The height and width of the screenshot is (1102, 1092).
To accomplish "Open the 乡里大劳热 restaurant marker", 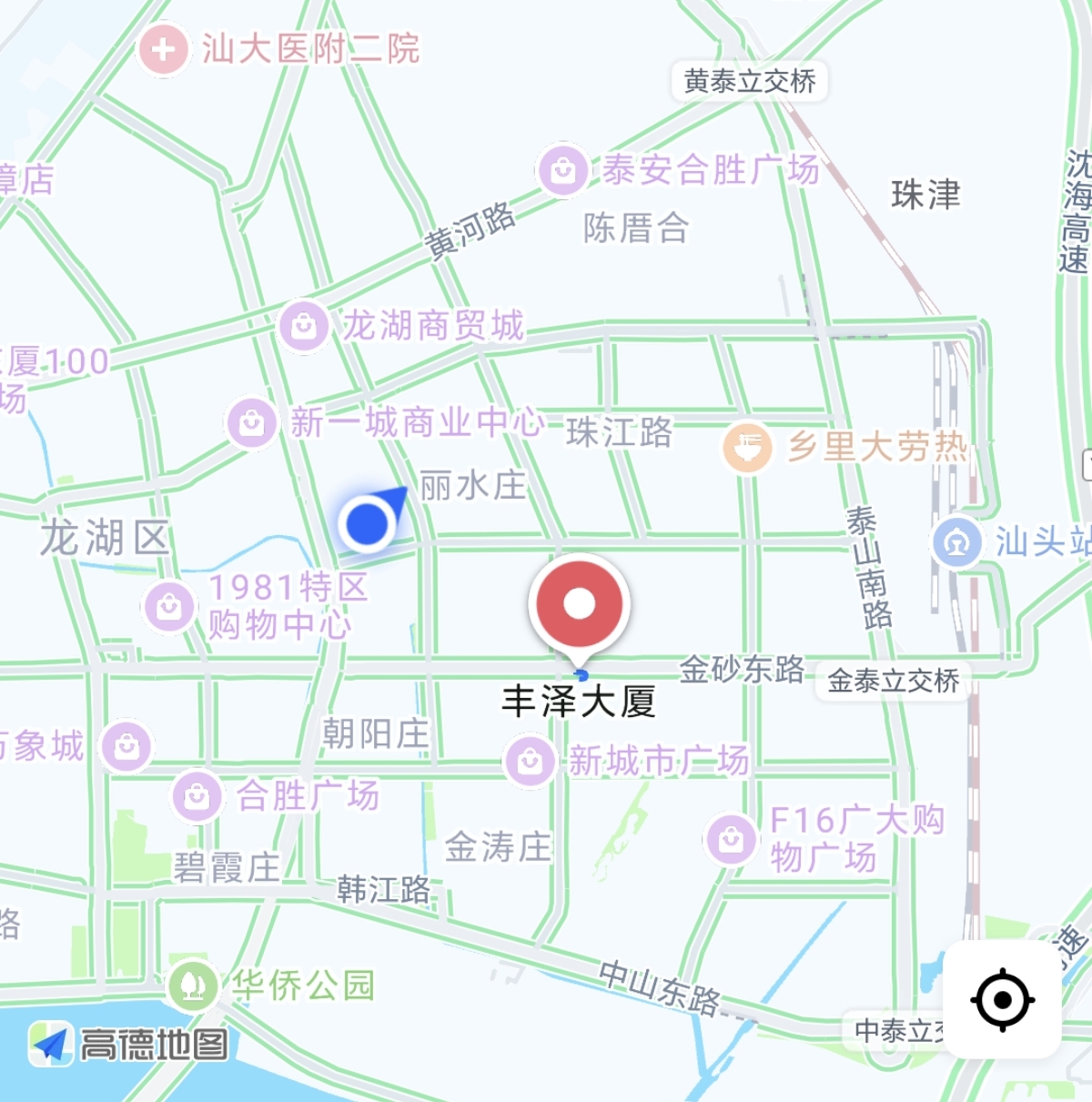I will tap(747, 447).
